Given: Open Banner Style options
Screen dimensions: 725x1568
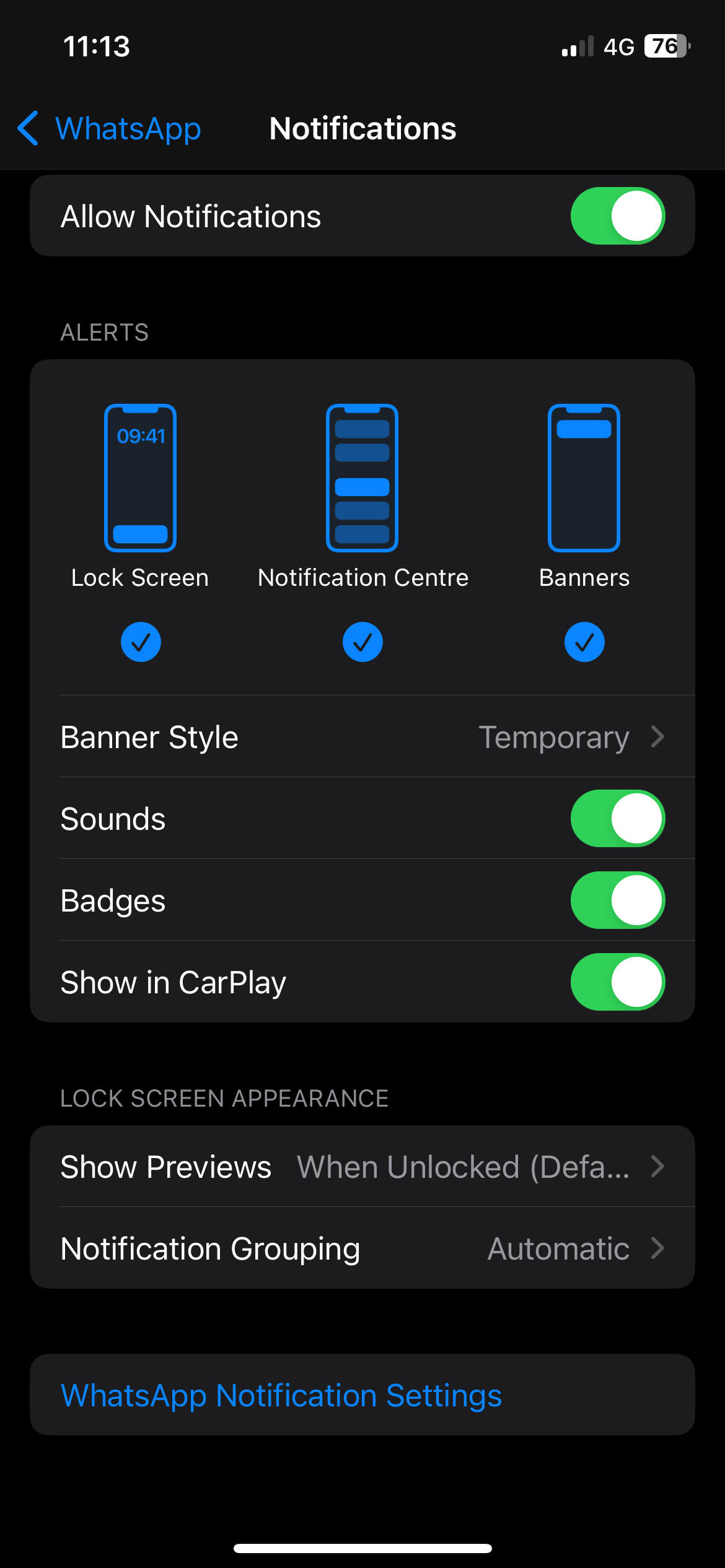Looking at the screenshot, I should click(362, 737).
